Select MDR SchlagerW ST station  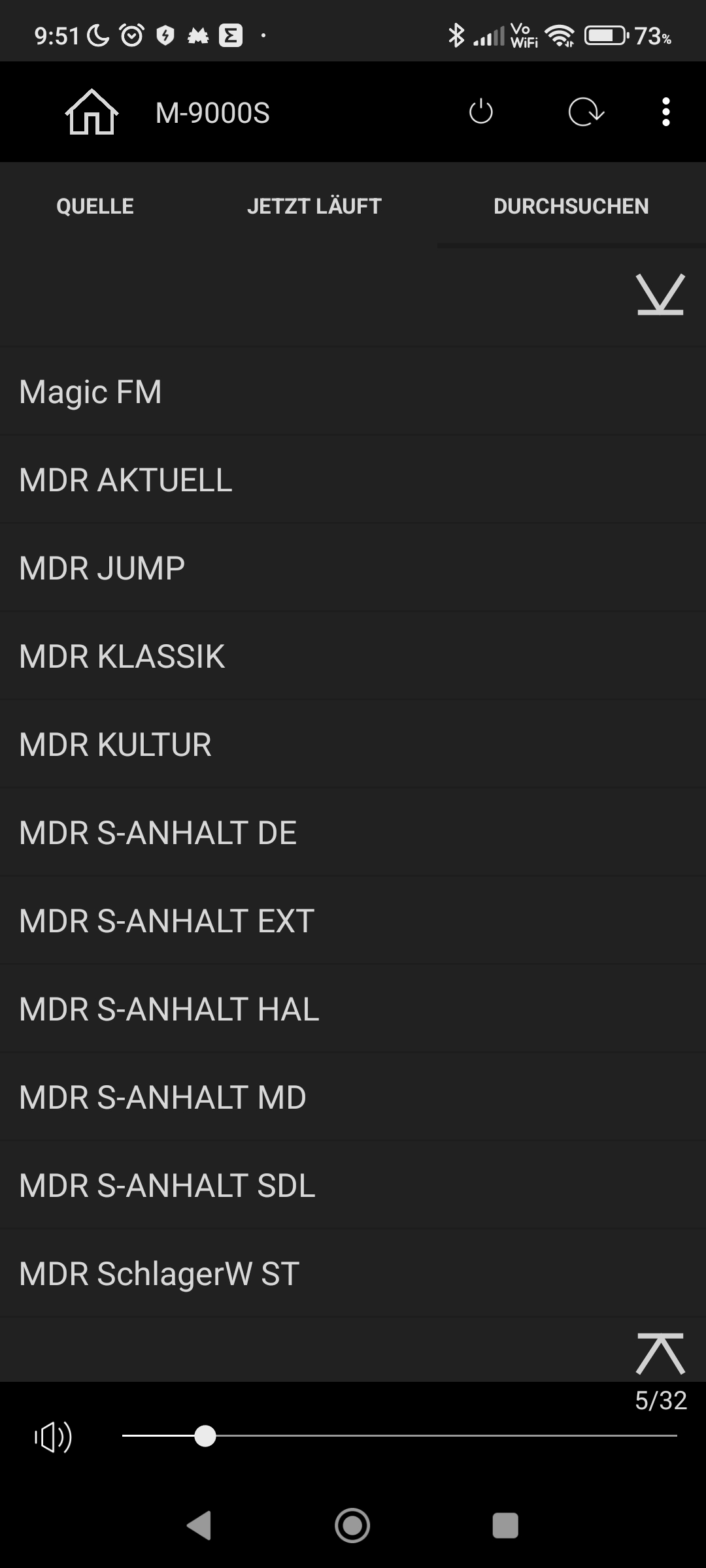[353, 1274]
